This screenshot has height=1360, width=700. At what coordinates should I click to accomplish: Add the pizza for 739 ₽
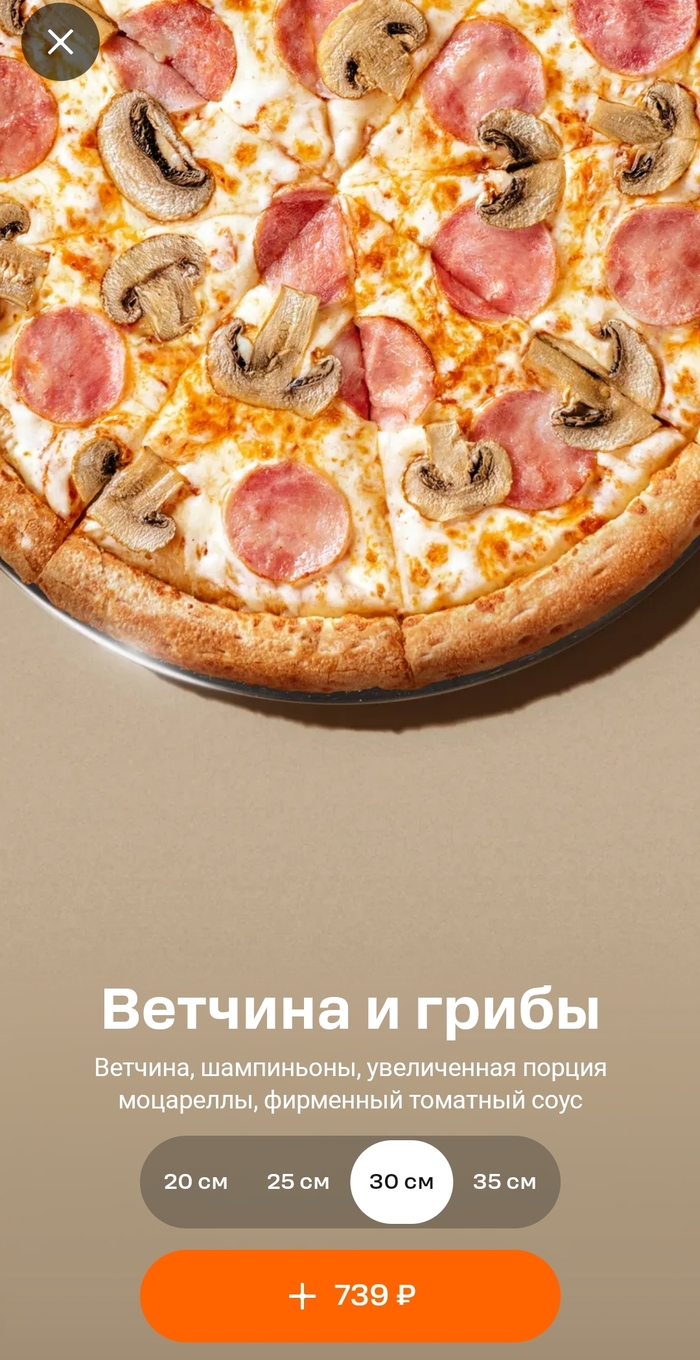[350, 1296]
